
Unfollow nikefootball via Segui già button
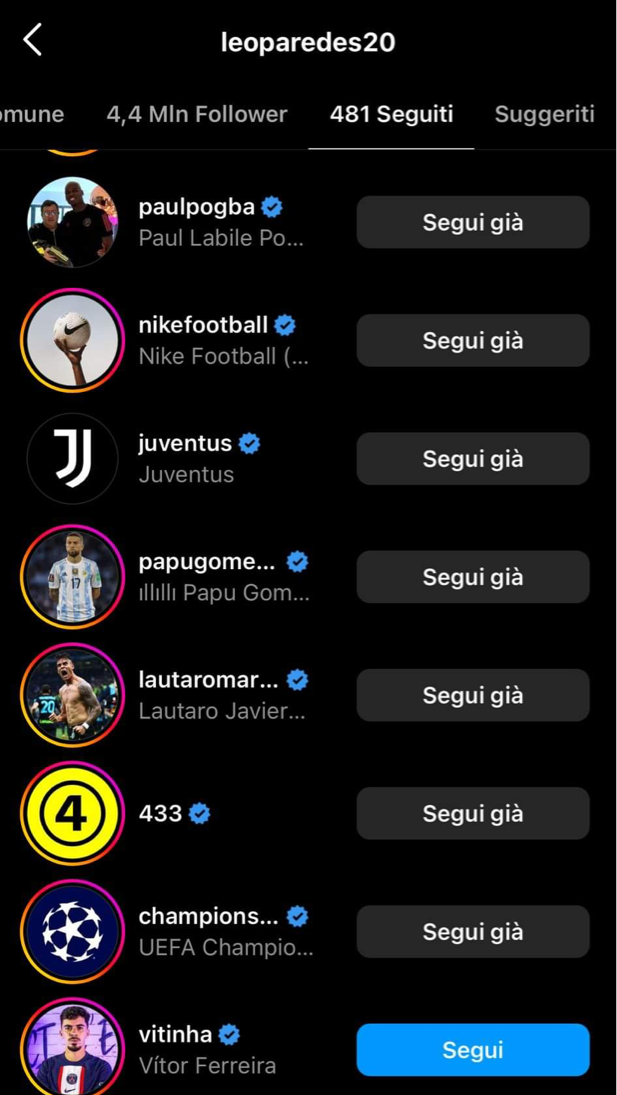[x=472, y=340]
